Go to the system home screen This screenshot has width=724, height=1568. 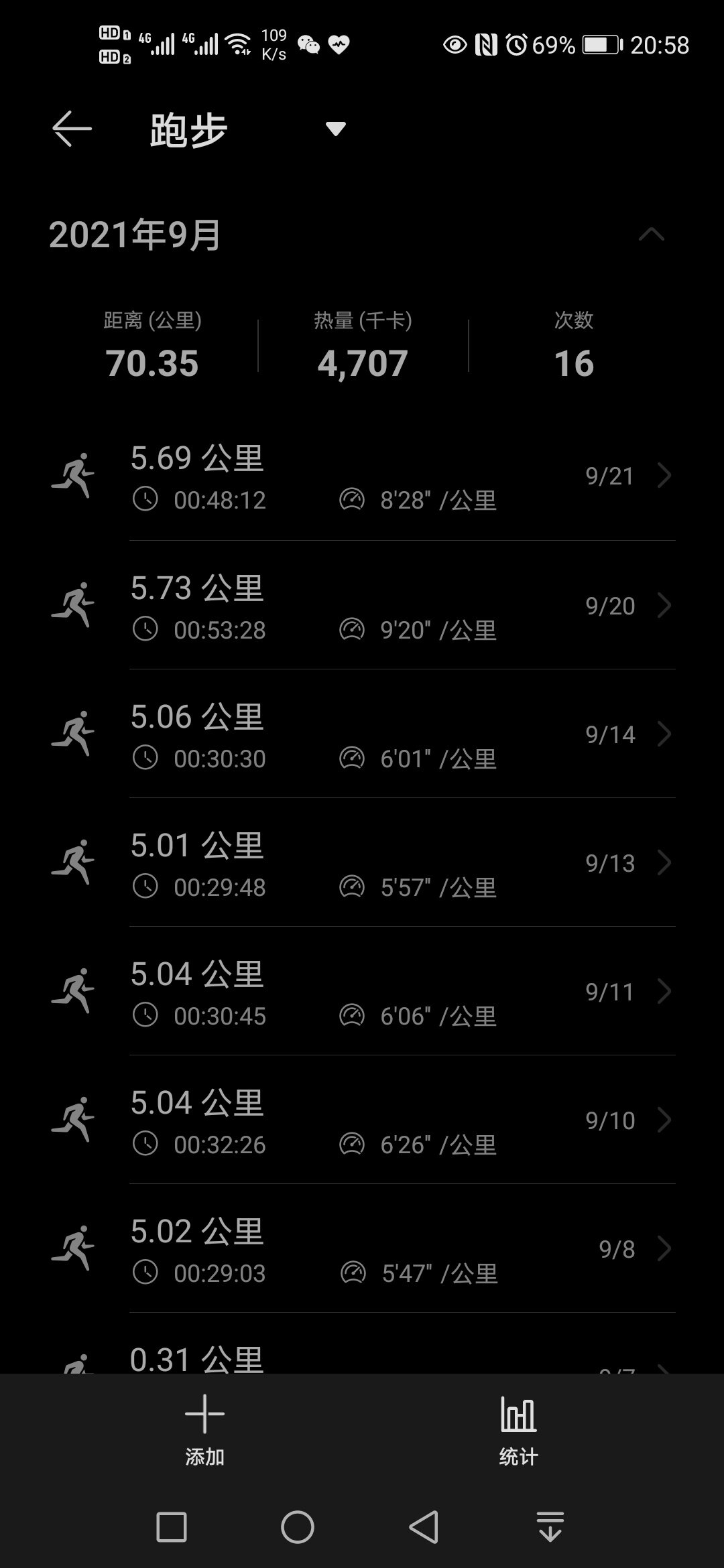pyautogui.click(x=297, y=1528)
